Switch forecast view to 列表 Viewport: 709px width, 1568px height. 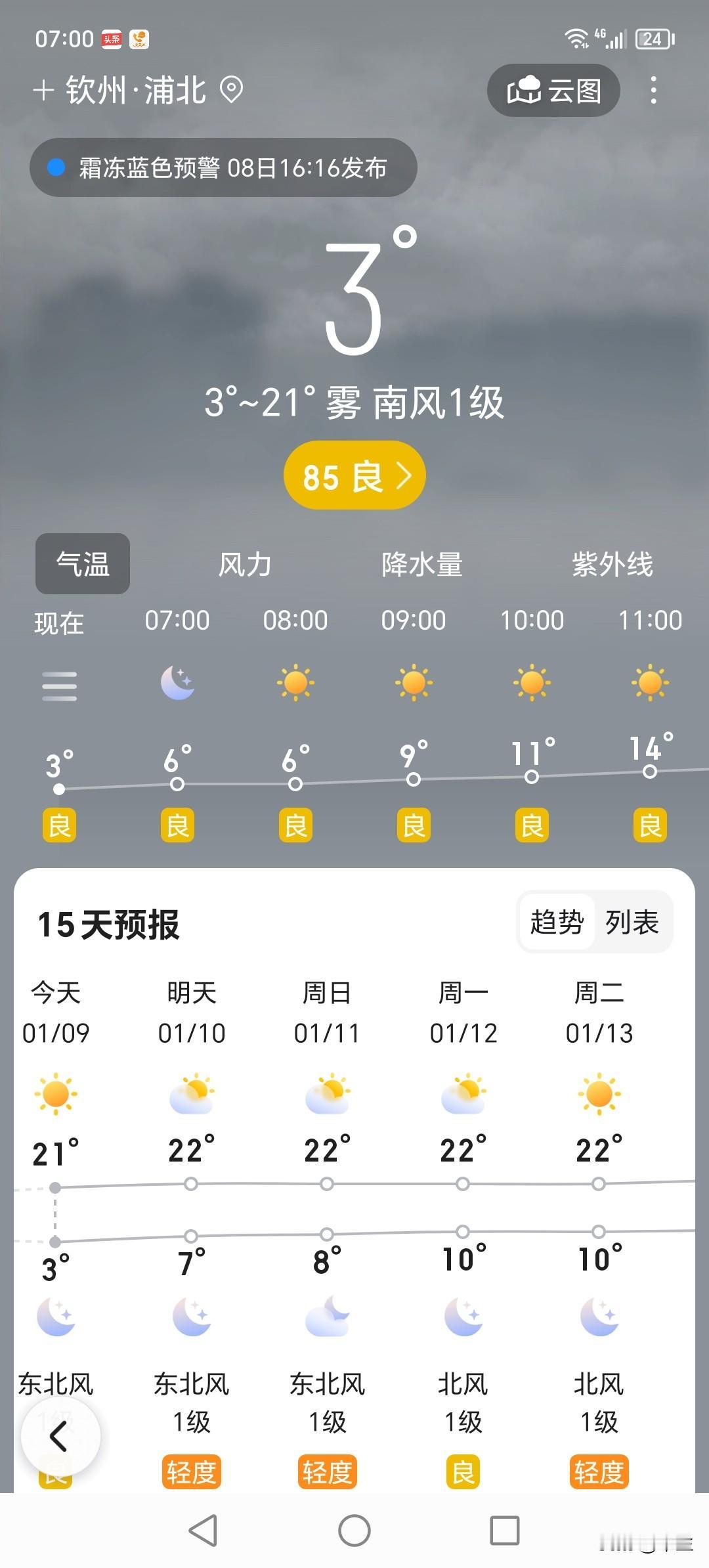(x=632, y=922)
